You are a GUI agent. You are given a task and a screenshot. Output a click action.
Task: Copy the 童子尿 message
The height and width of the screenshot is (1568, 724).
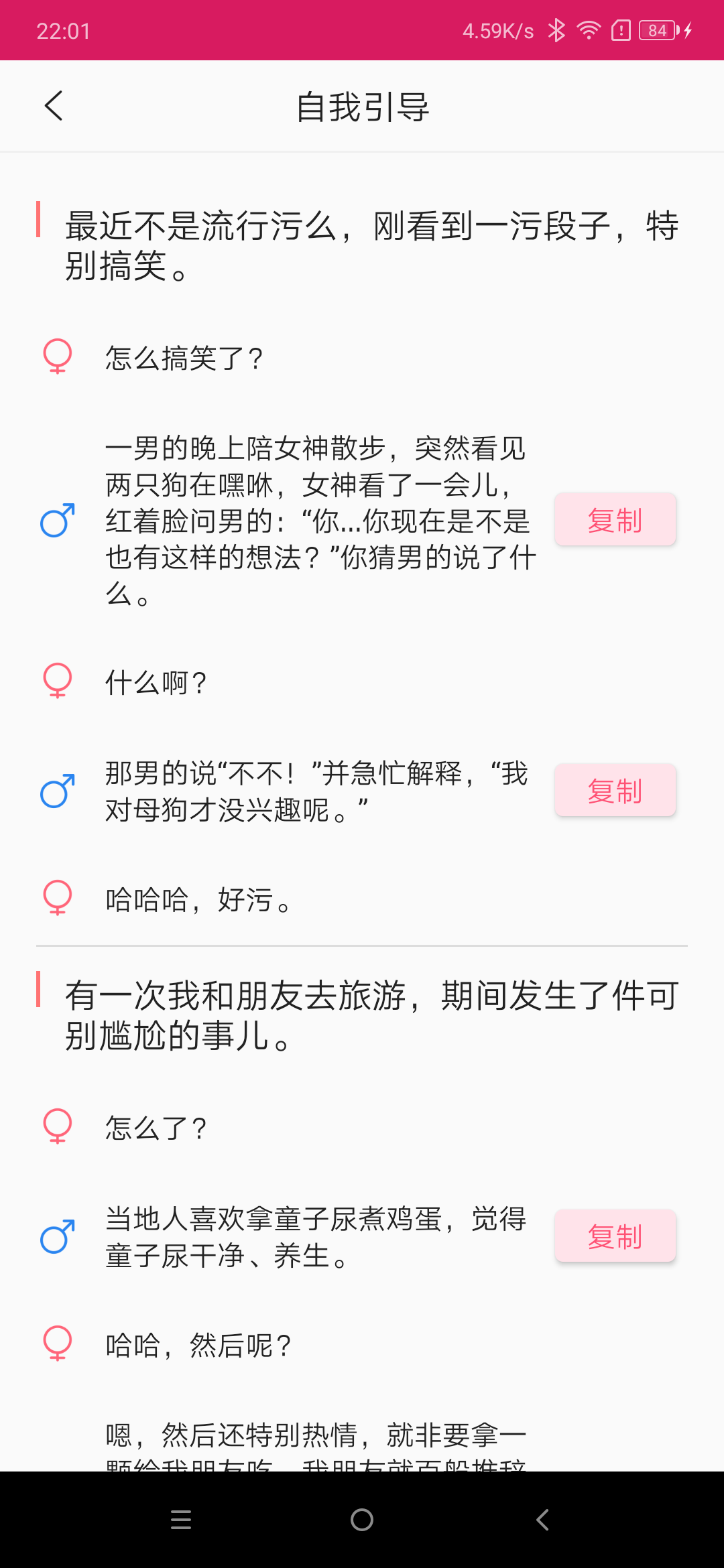tap(615, 1236)
